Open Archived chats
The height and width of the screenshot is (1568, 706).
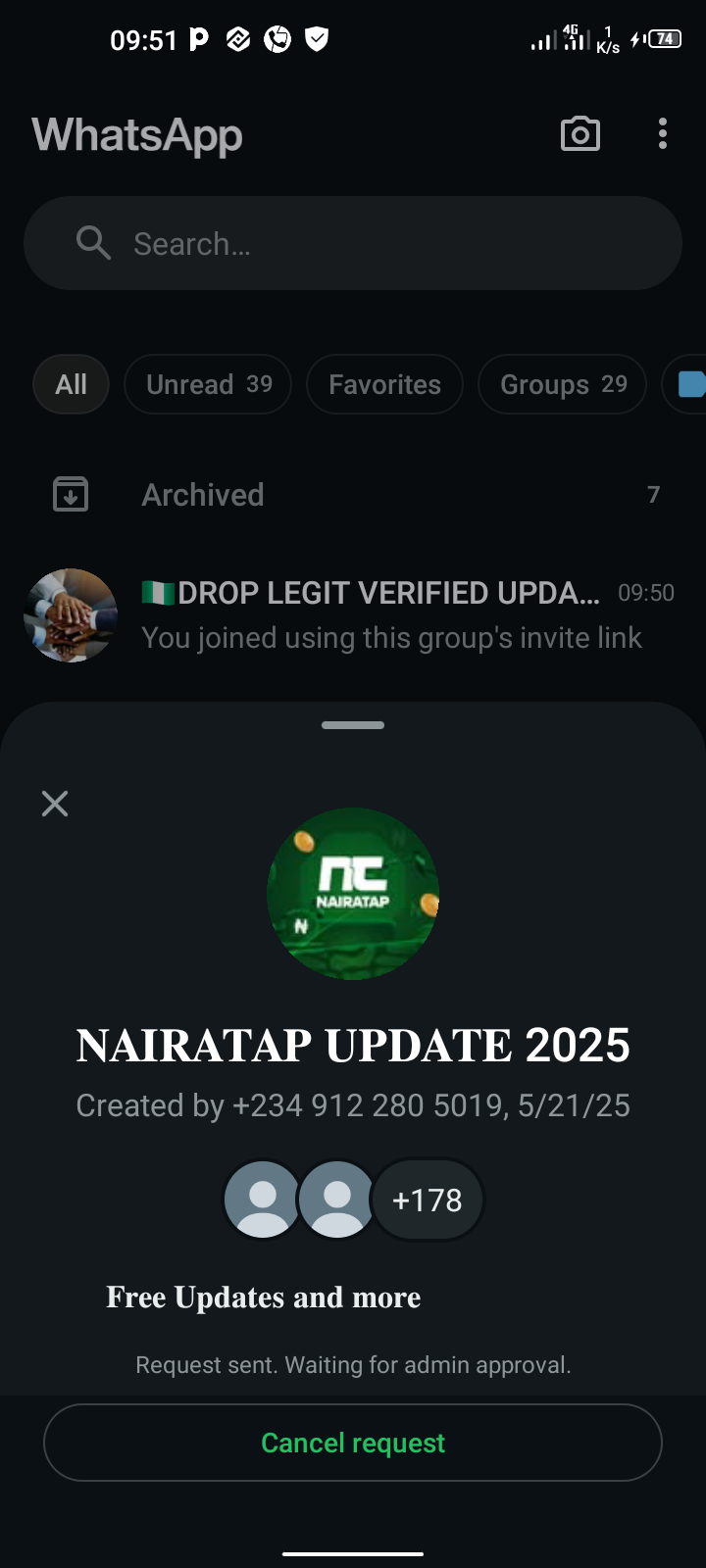coord(353,495)
